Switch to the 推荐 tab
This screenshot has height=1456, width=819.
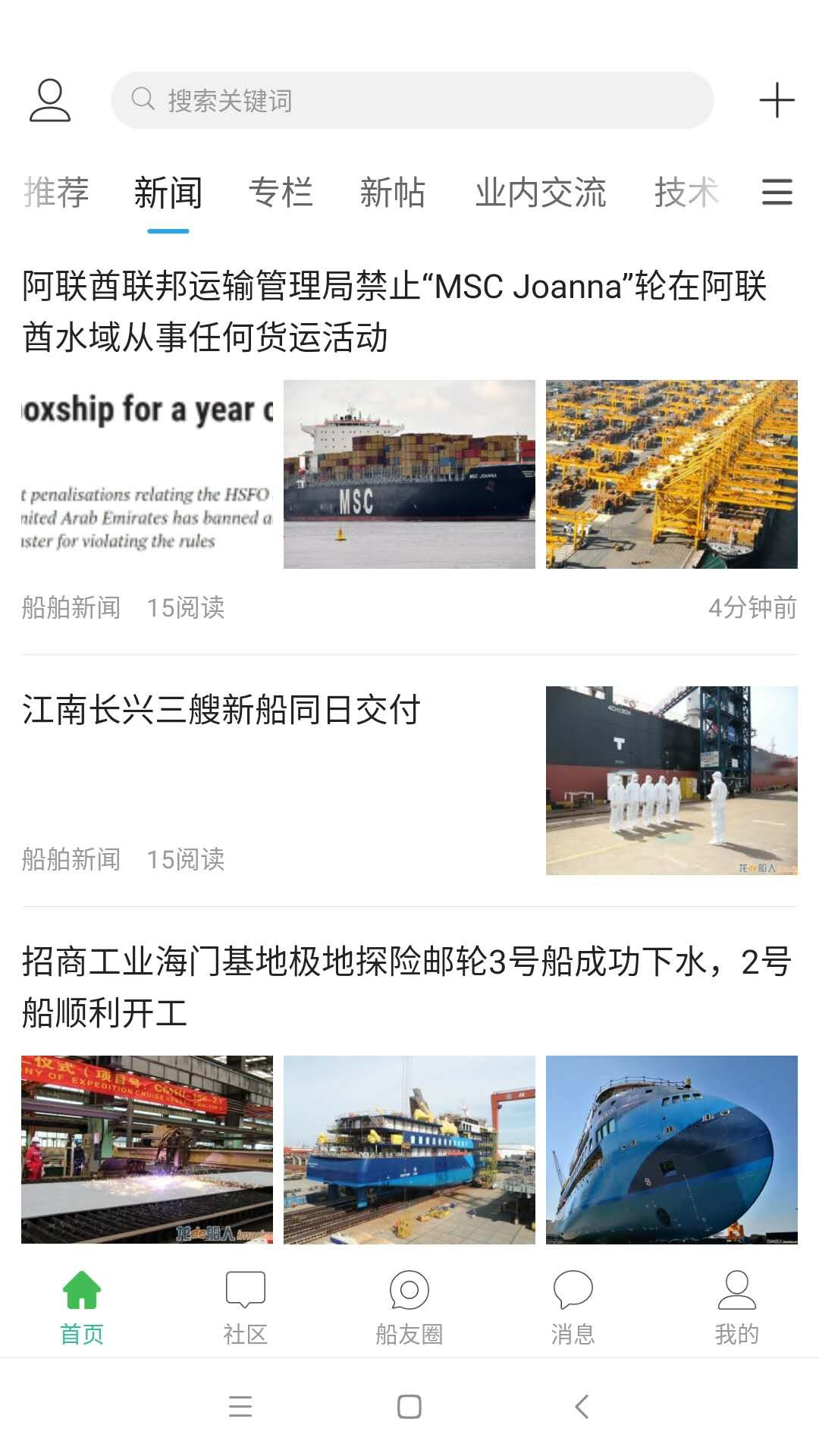pyautogui.click(x=56, y=192)
